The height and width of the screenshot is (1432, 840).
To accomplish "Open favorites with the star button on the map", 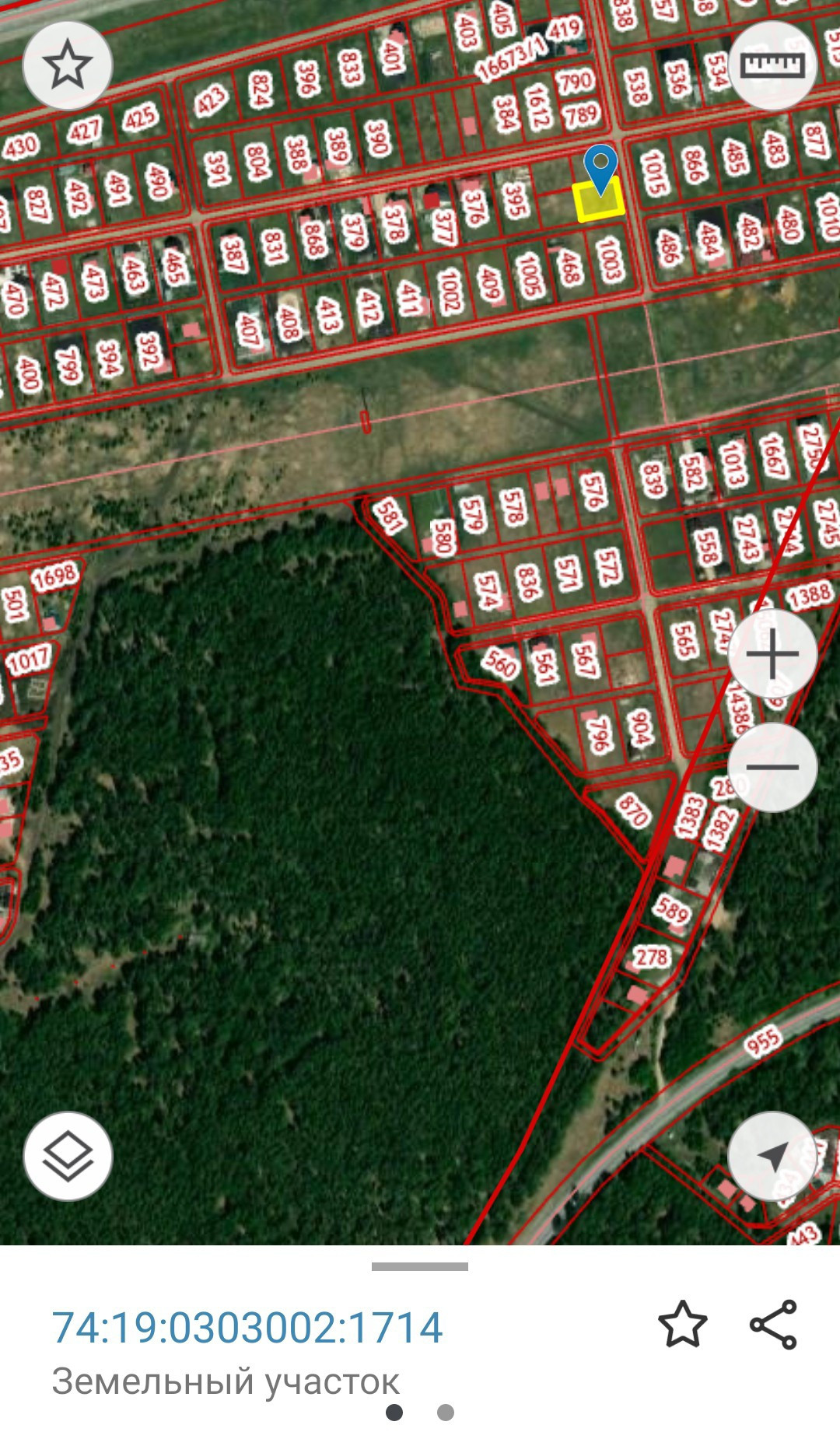I will tap(68, 65).
